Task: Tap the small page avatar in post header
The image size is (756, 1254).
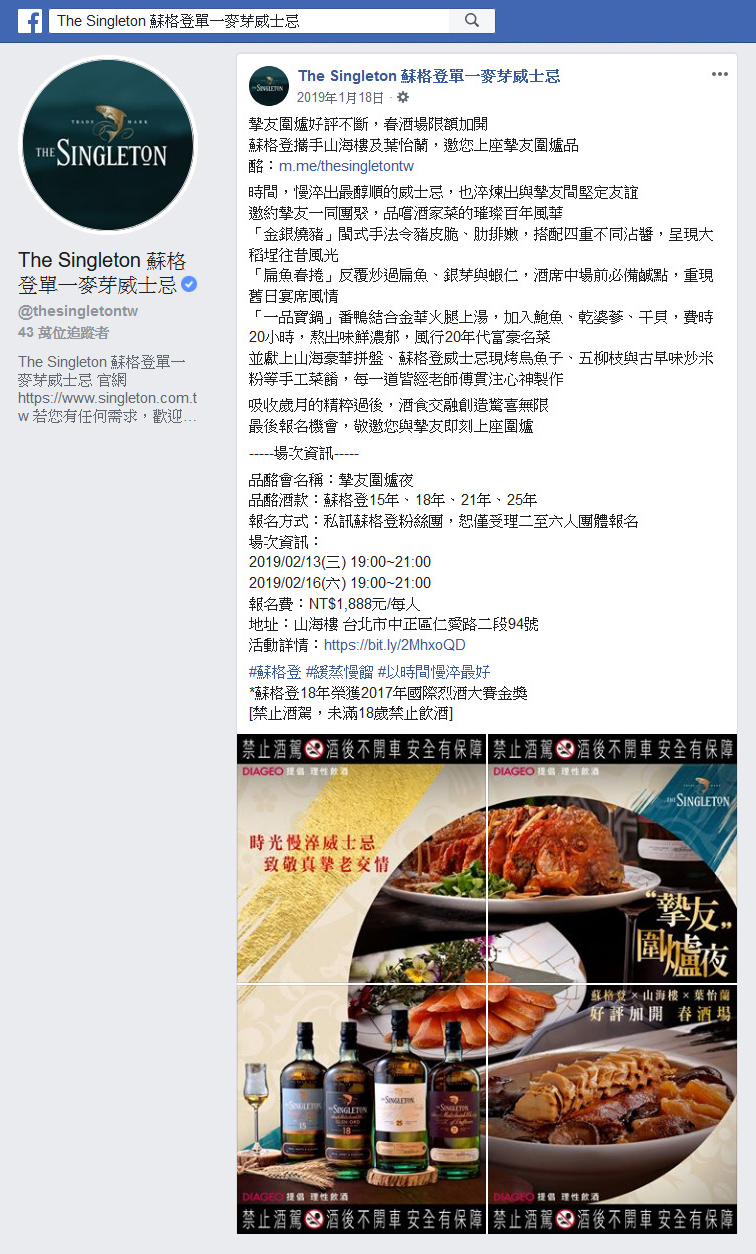Action: [268, 86]
